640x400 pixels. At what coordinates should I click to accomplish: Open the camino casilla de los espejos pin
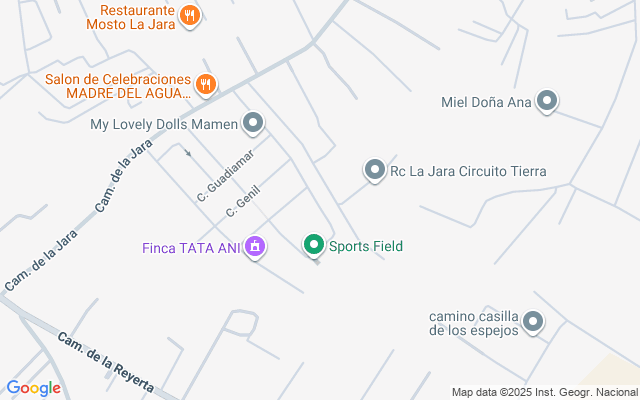pyautogui.click(x=534, y=322)
